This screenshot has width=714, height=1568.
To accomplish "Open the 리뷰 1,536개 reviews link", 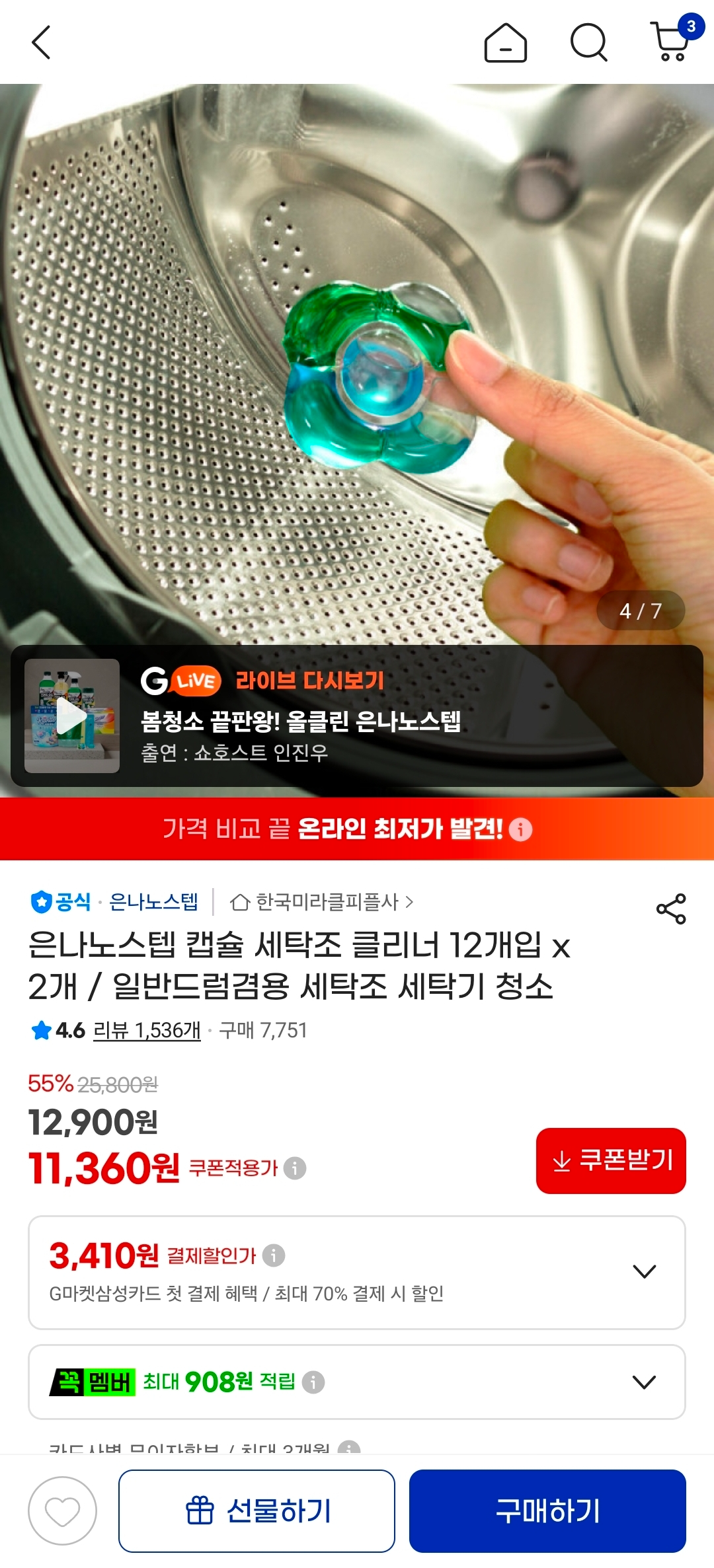I will pyautogui.click(x=147, y=1030).
